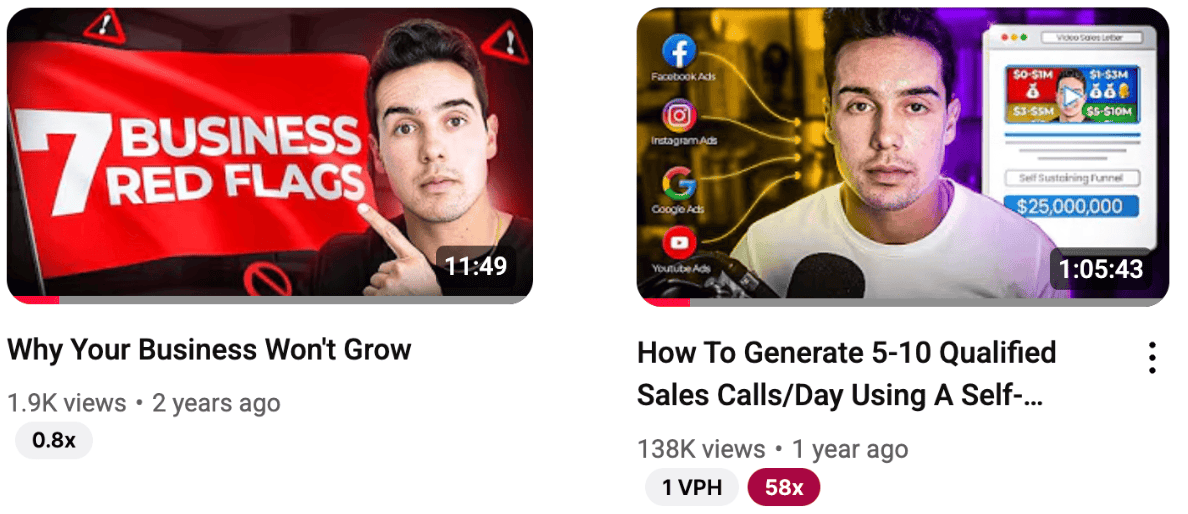1188x514 pixels.
Task: Tap the 58x outlier badge
Action: click(x=783, y=487)
